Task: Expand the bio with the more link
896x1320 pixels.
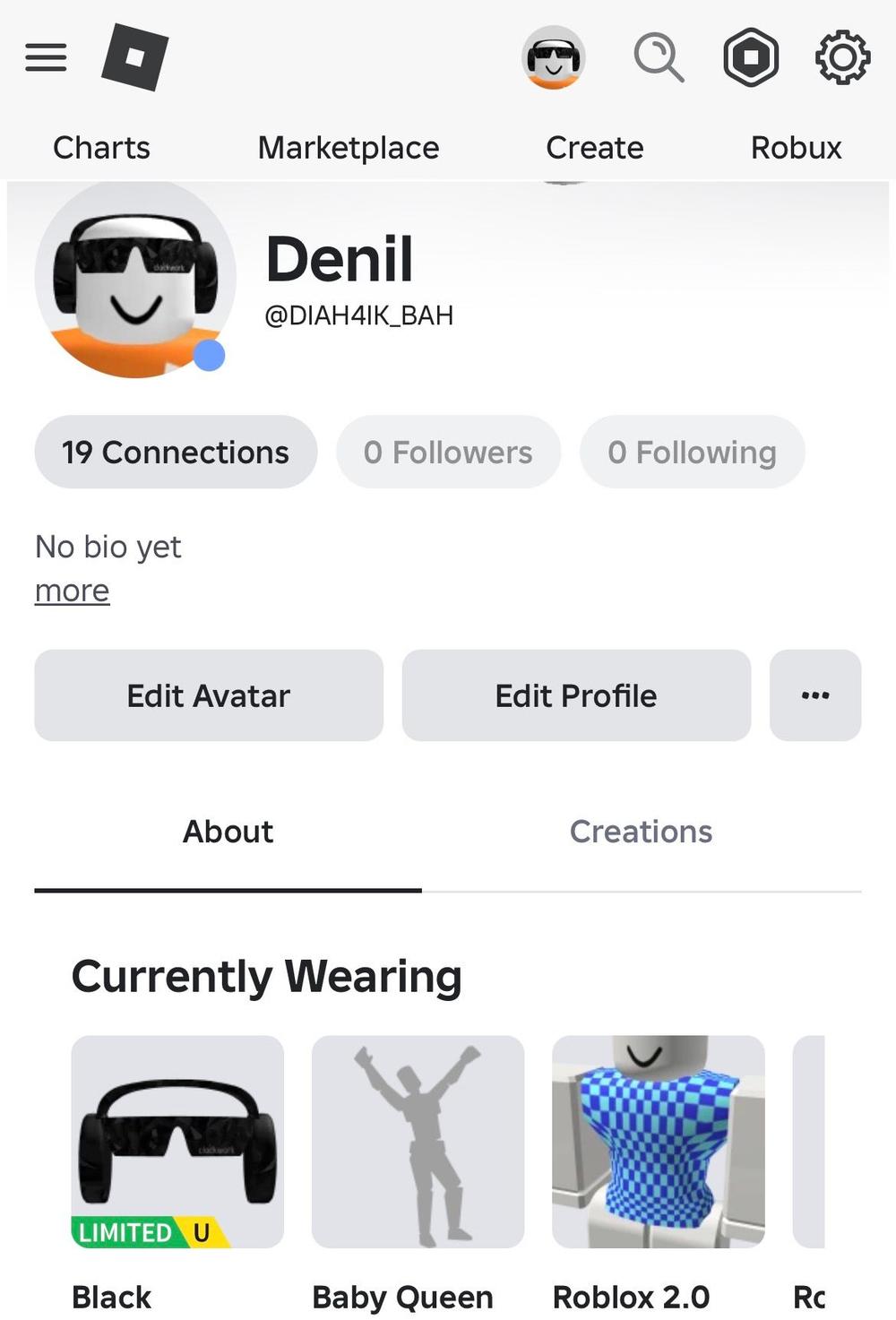Action: click(73, 591)
